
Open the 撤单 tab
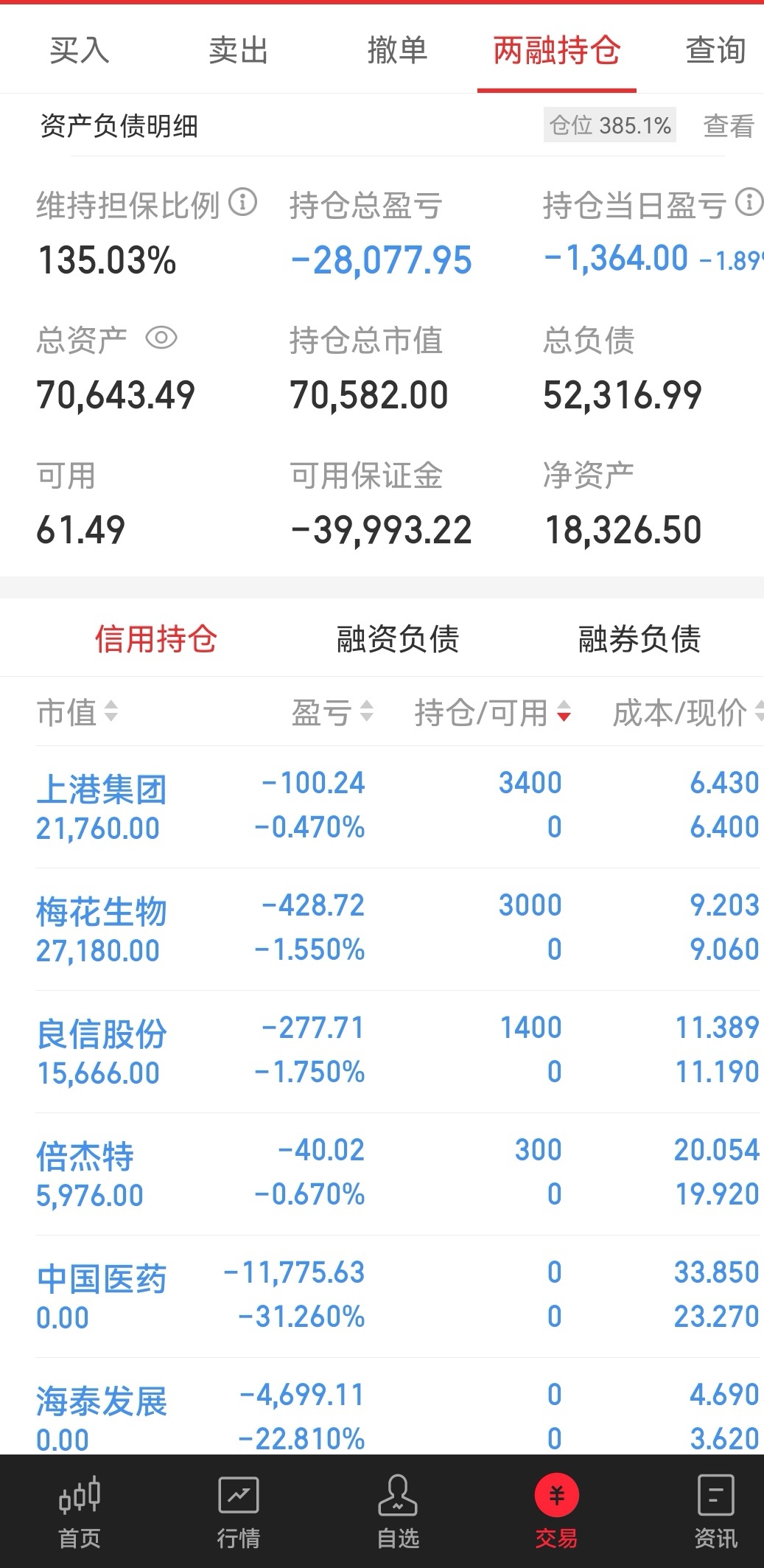(x=398, y=50)
